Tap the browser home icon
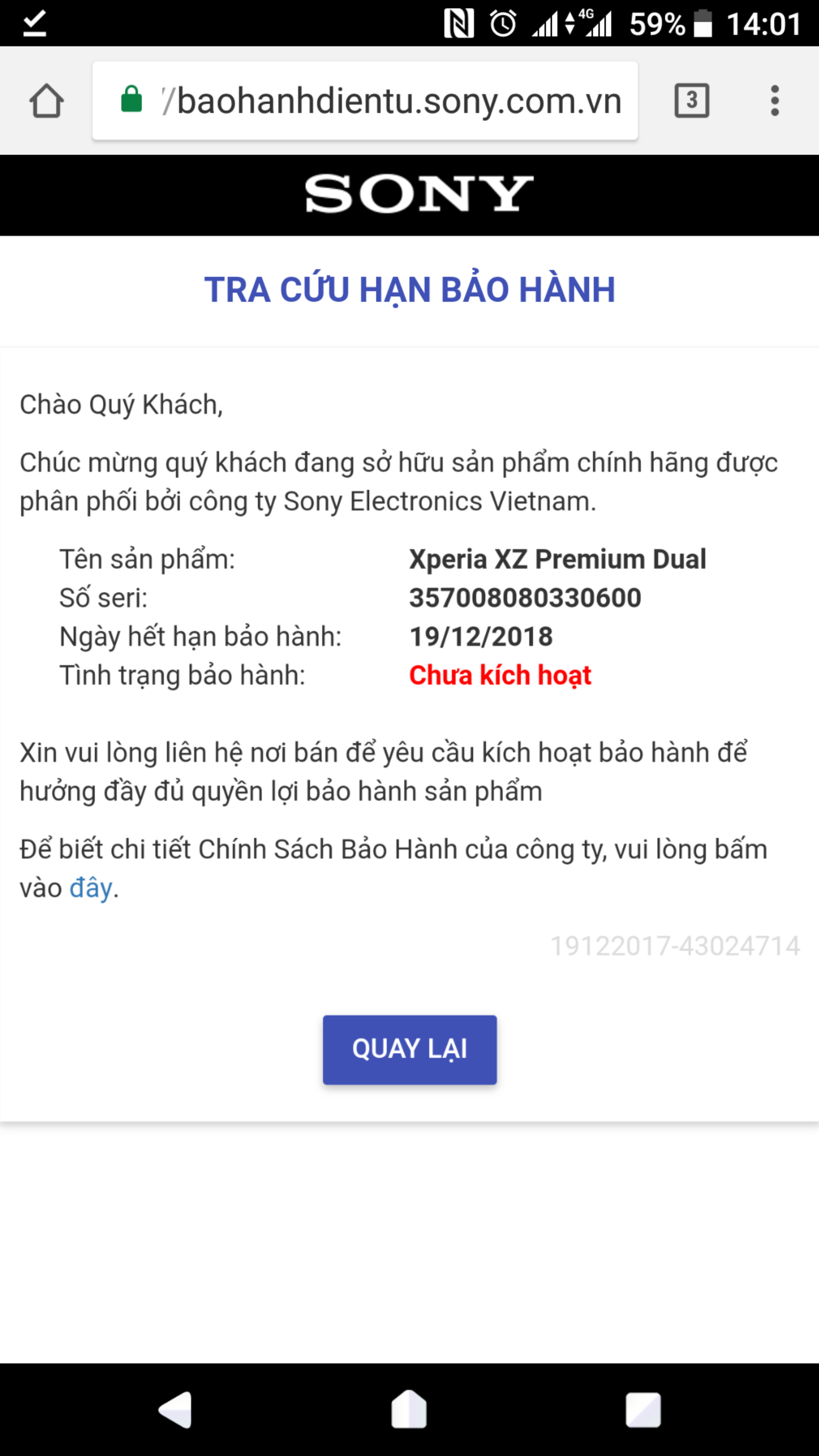 46,100
